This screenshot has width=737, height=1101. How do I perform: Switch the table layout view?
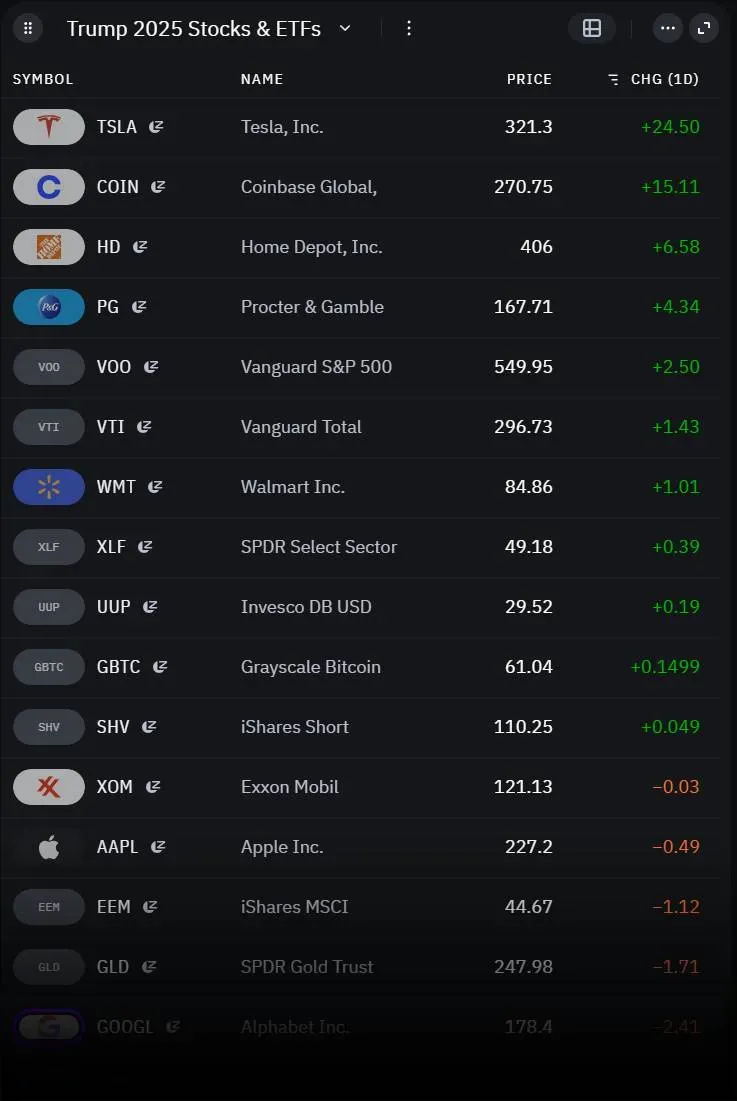click(592, 28)
